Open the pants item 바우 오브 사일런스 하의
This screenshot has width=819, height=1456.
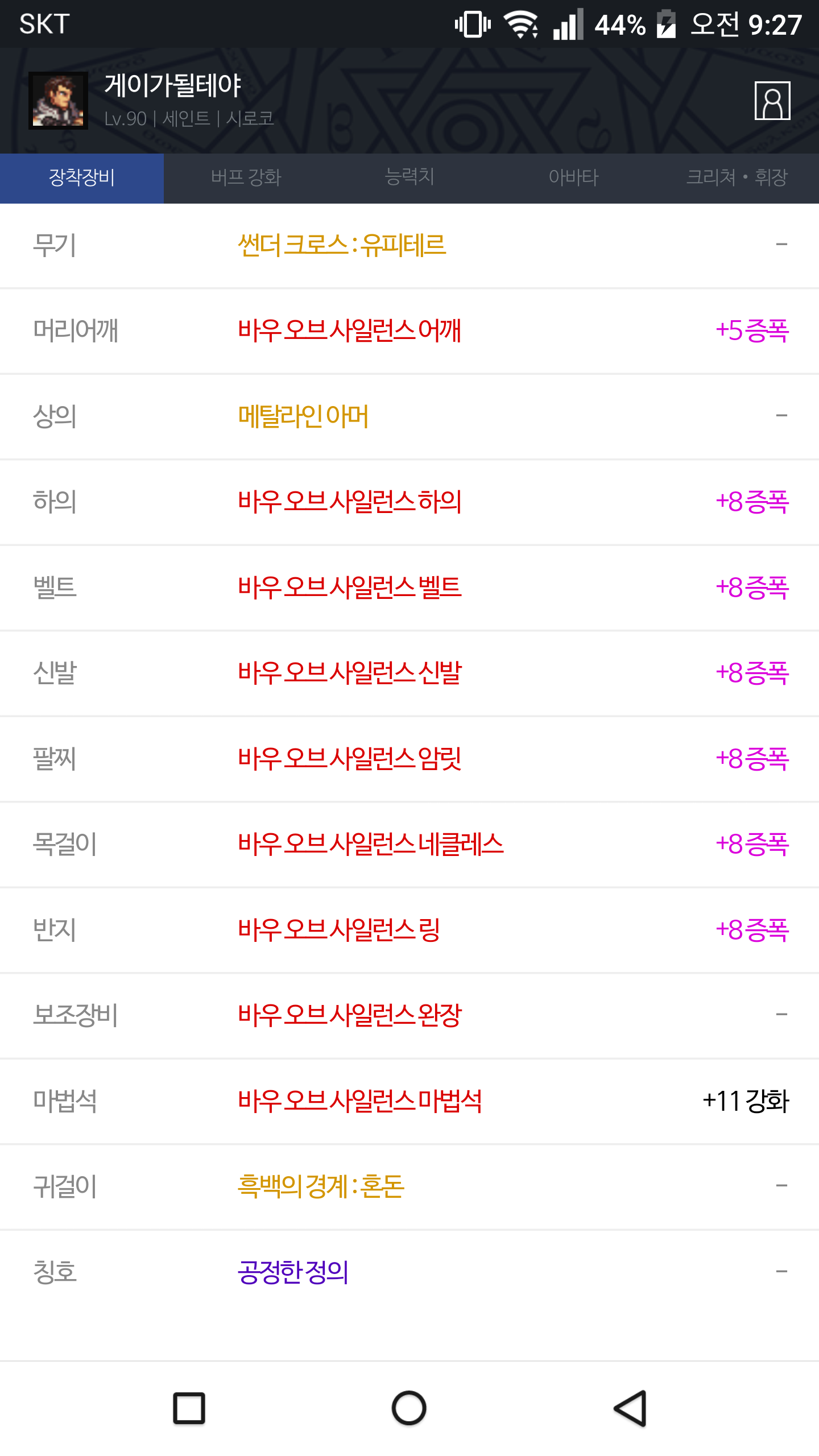click(x=349, y=502)
